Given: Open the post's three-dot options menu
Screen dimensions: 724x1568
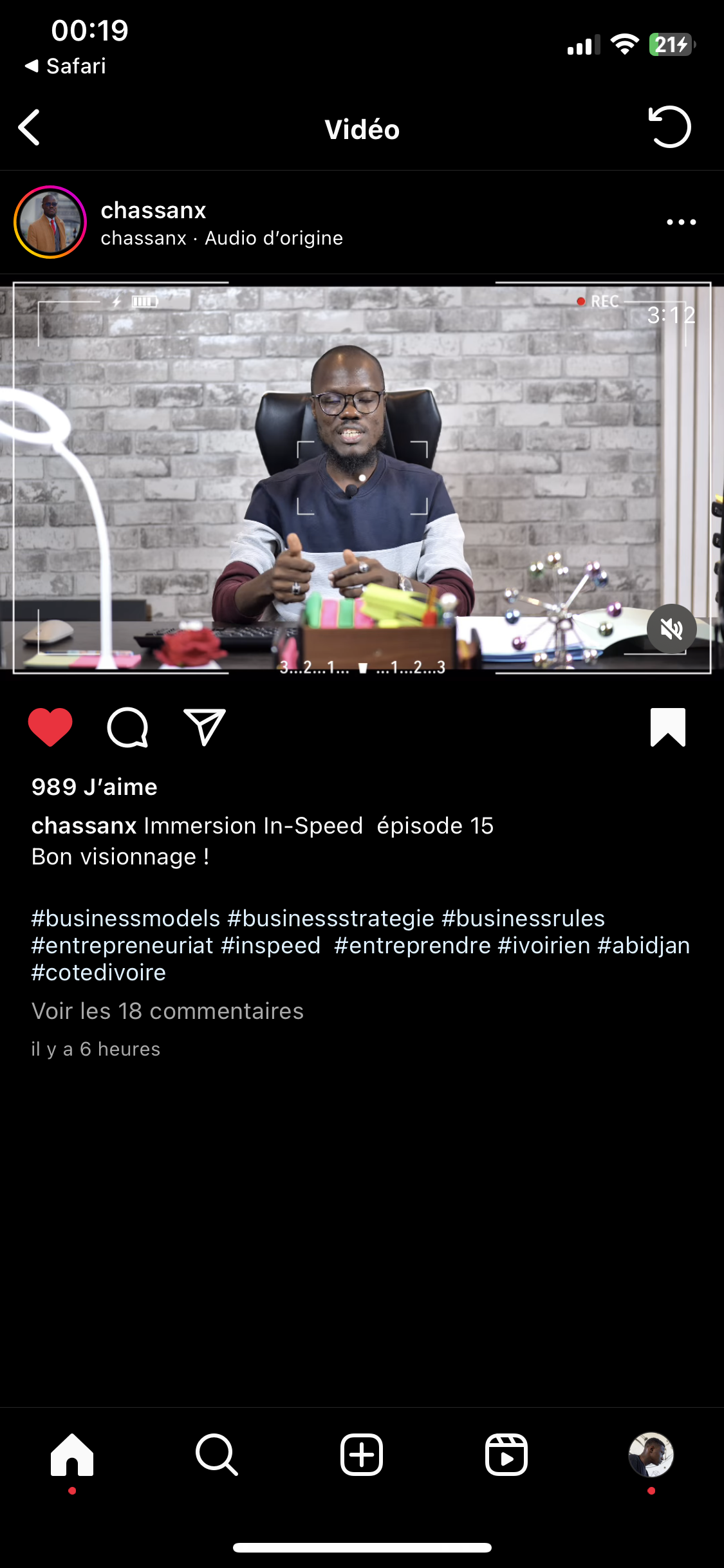Looking at the screenshot, I should coord(681,222).
